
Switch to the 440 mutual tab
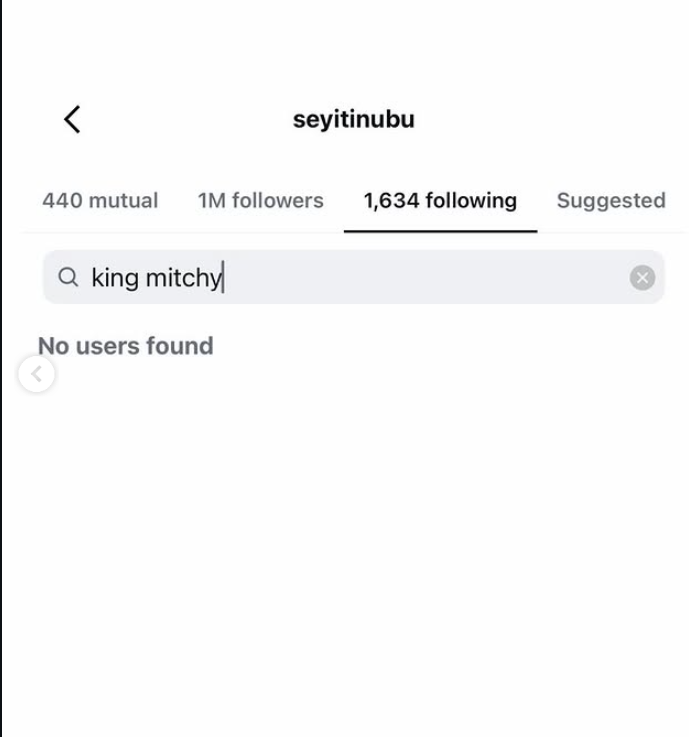coord(100,200)
